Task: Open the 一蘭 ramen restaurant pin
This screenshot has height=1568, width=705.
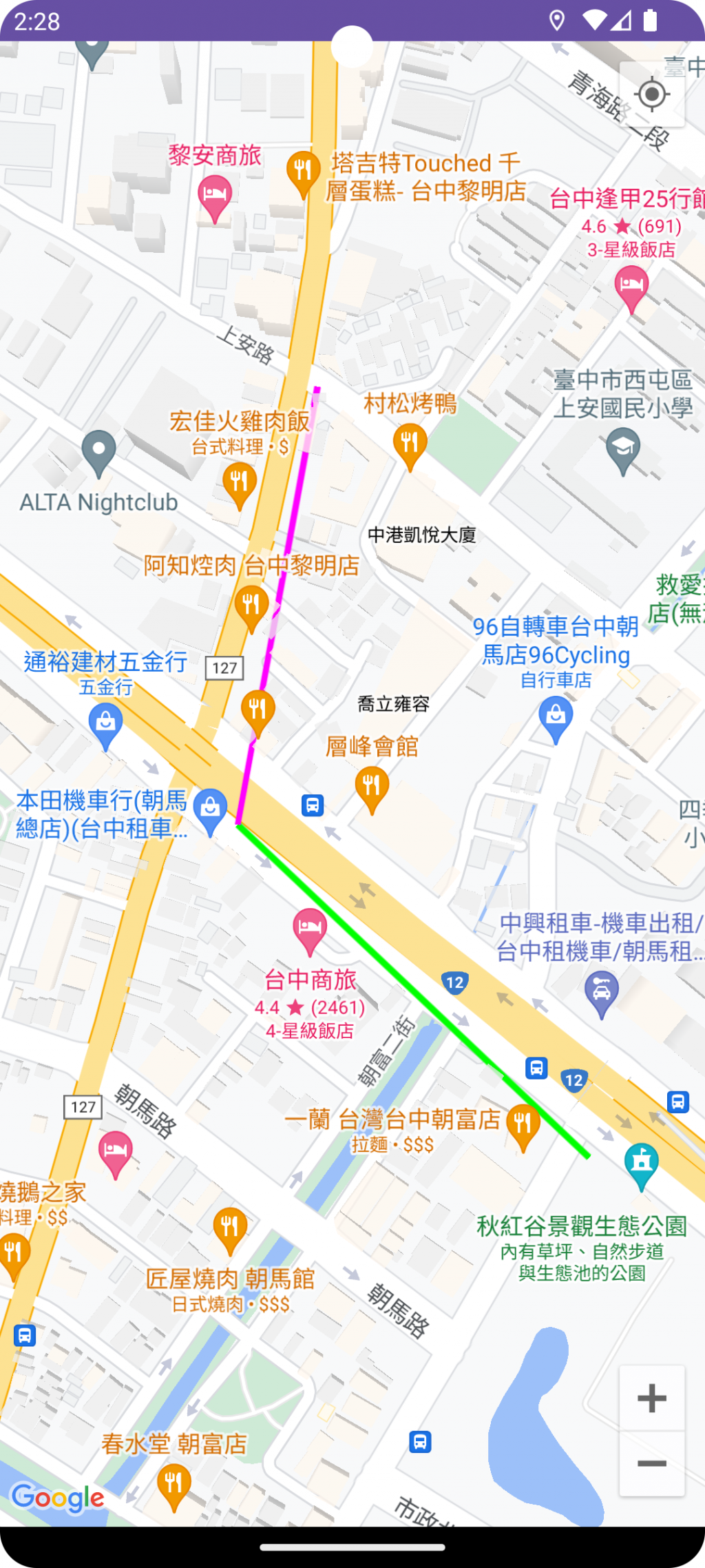Action: (x=523, y=1126)
